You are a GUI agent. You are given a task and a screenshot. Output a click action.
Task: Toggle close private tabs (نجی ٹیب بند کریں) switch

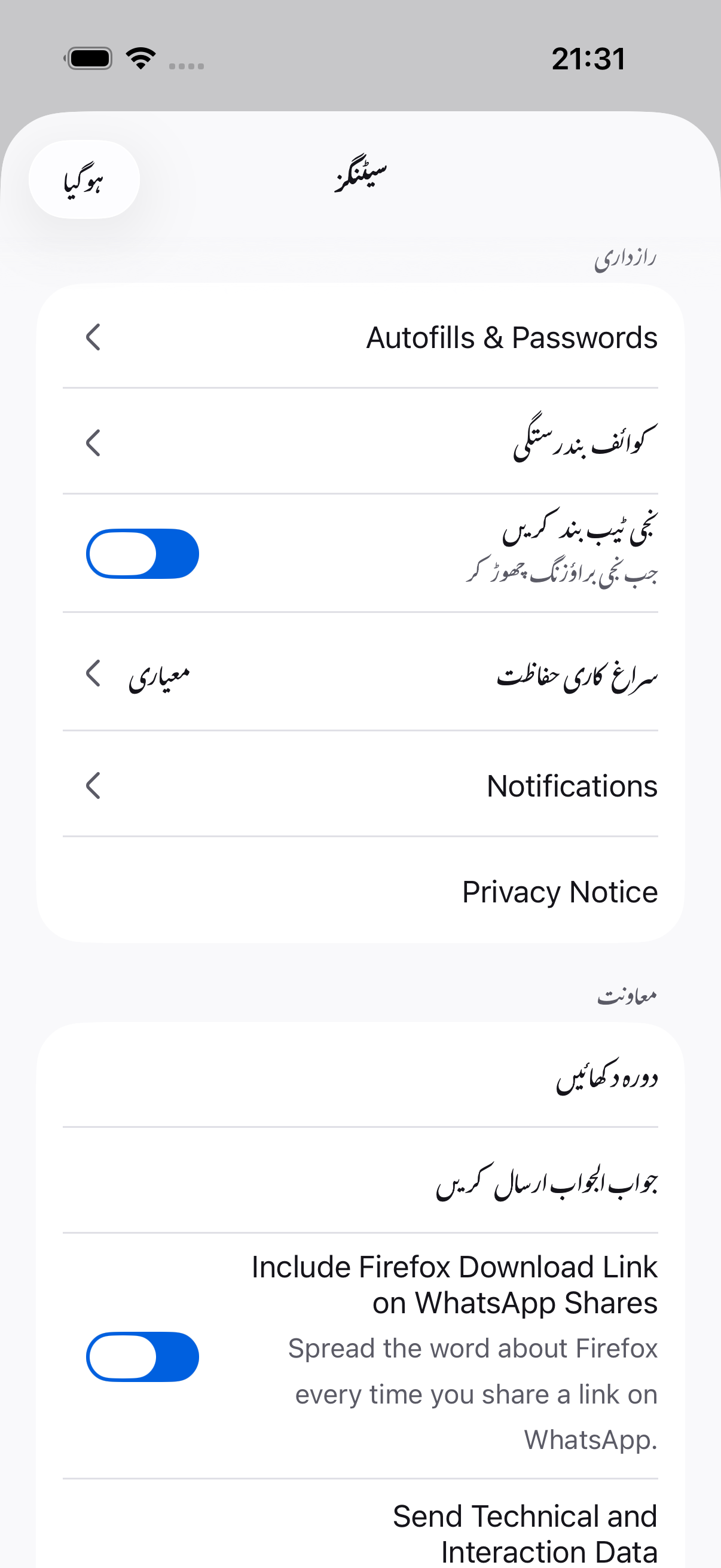142,553
